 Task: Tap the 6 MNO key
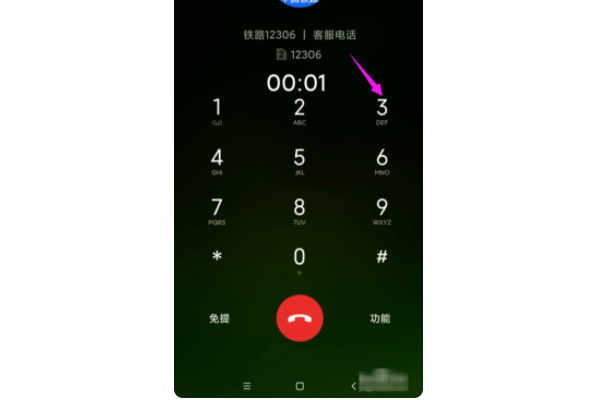pyautogui.click(x=381, y=161)
